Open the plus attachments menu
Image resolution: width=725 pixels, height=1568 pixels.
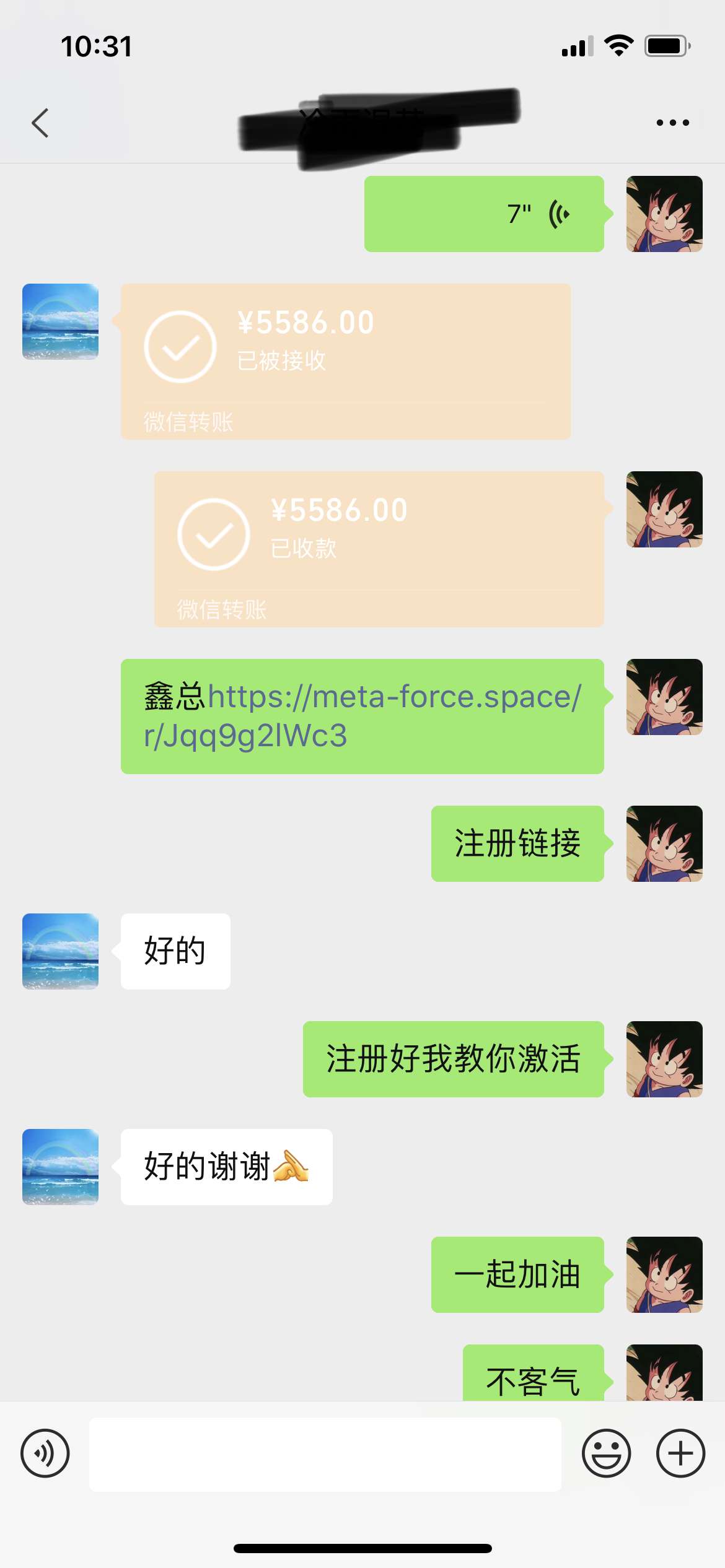coord(680,1453)
